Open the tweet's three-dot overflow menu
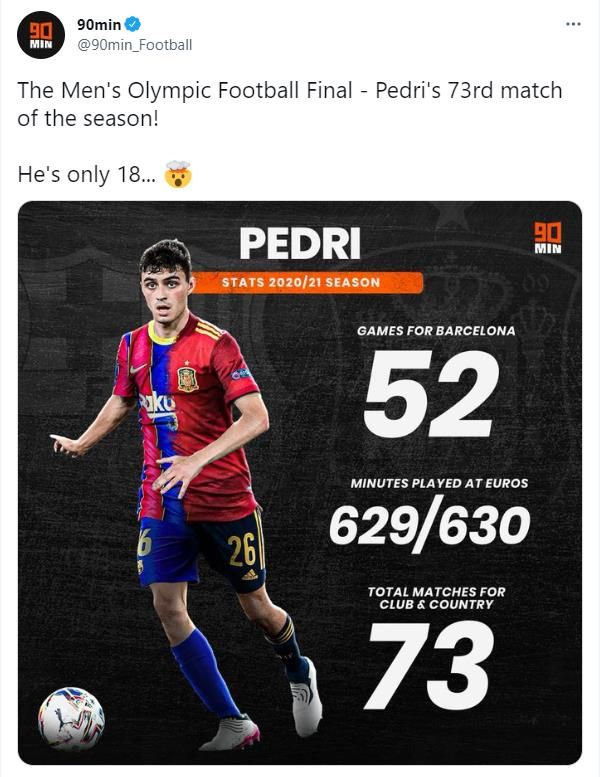 click(572, 24)
